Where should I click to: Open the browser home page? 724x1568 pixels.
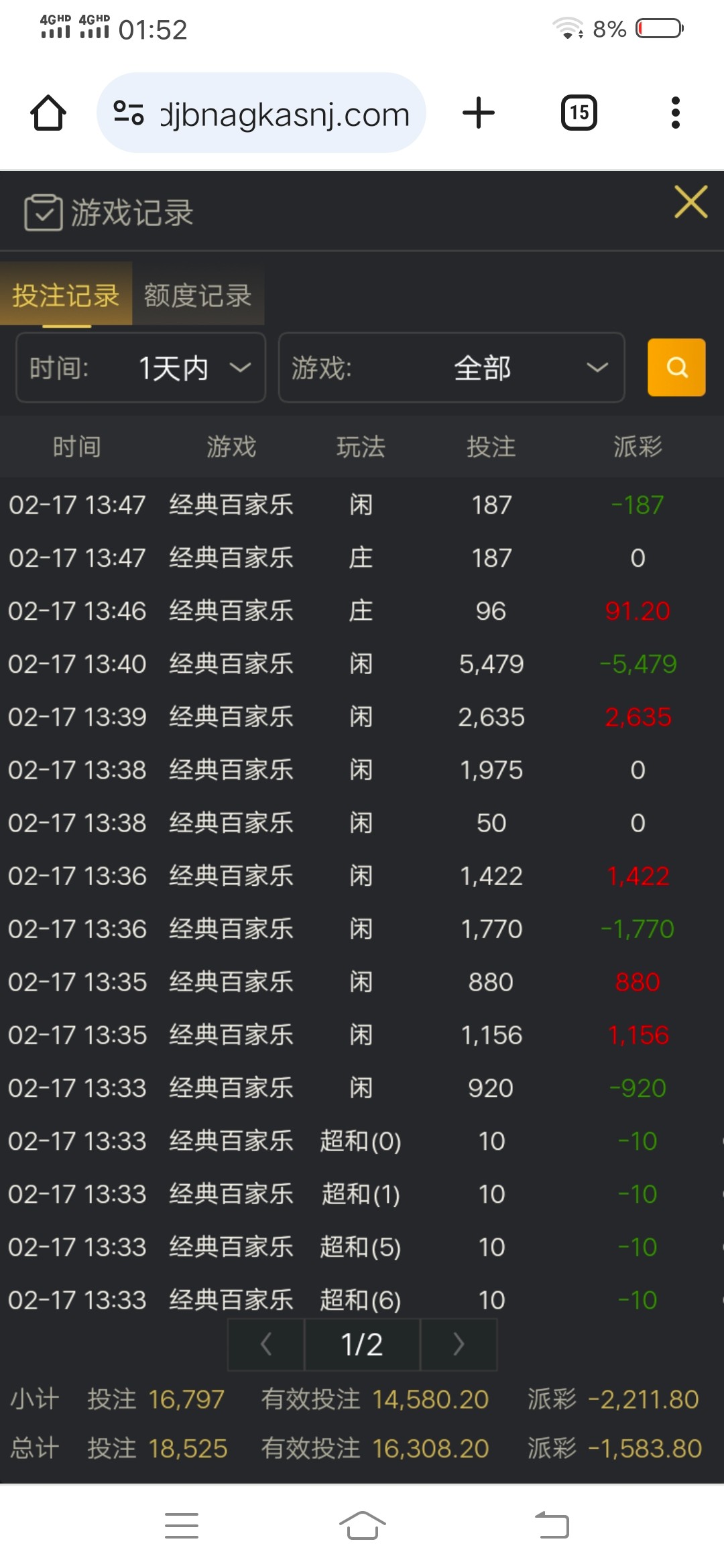48,113
